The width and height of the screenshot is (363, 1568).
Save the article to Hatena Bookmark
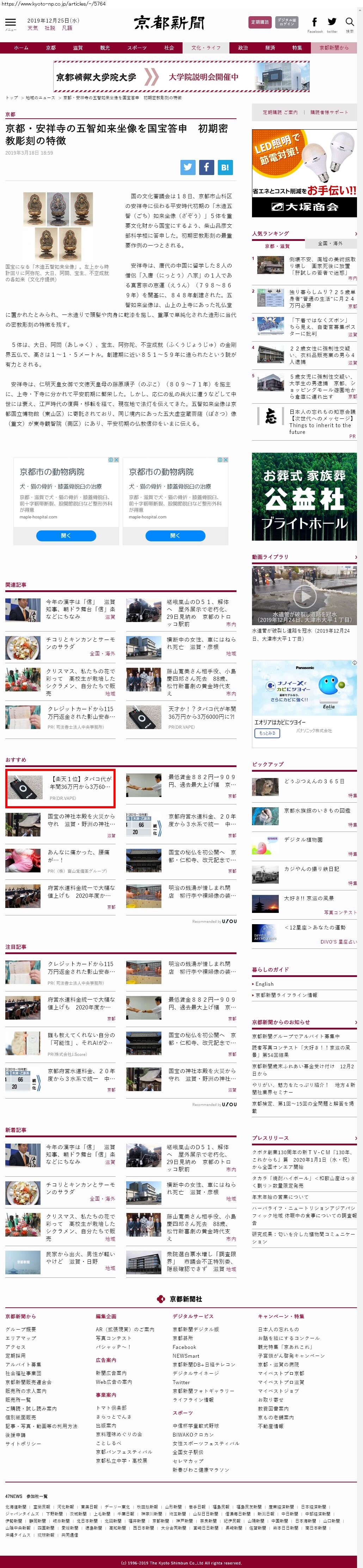click(x=225, y=167)
